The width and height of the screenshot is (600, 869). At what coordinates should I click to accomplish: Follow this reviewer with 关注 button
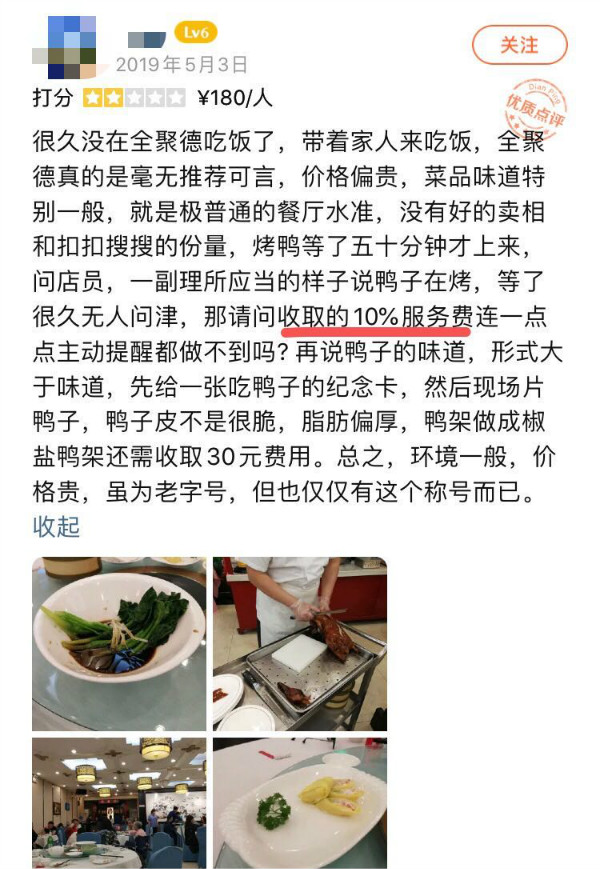point(519,46)
